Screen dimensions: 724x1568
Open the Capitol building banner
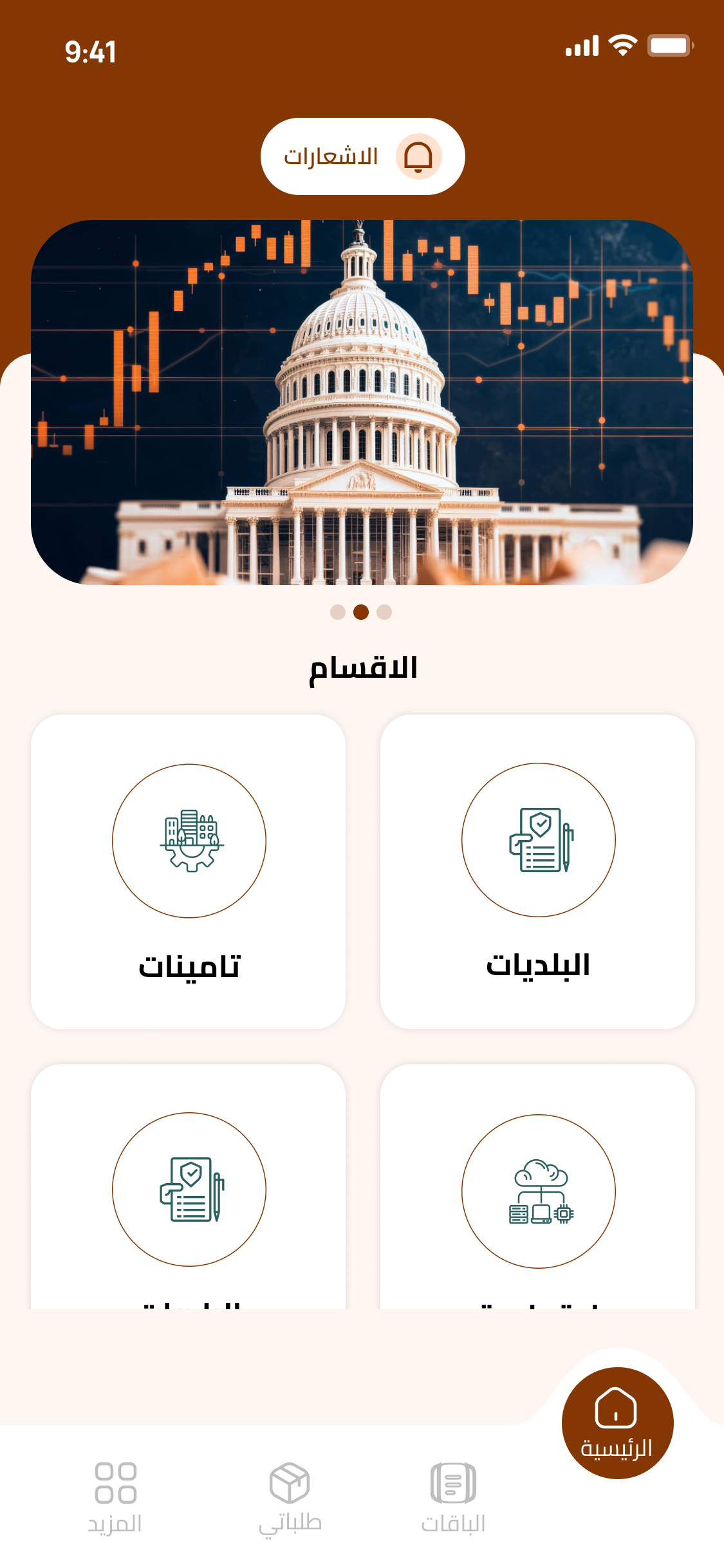pyautogui.click(x=362, y=402)
